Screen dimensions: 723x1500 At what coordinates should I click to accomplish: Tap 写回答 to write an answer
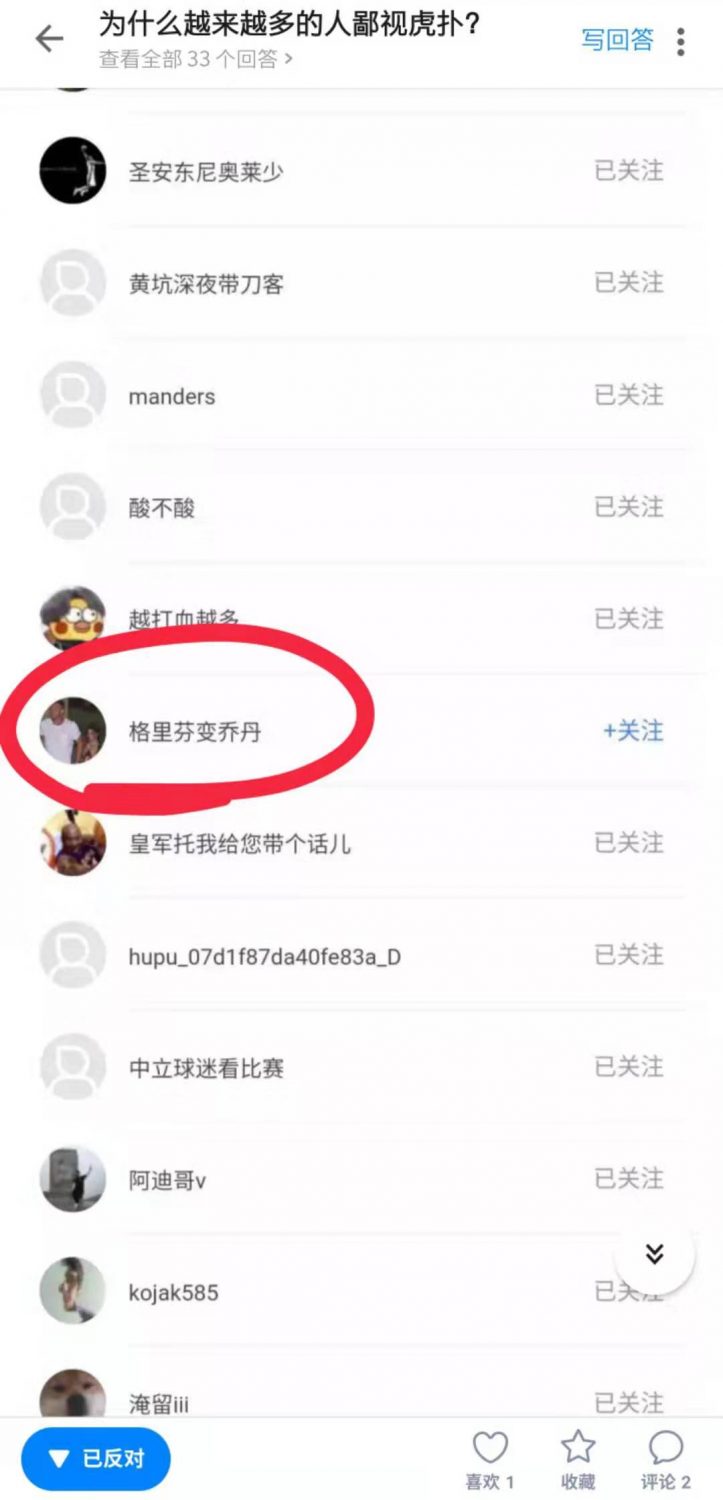[617, 40]
